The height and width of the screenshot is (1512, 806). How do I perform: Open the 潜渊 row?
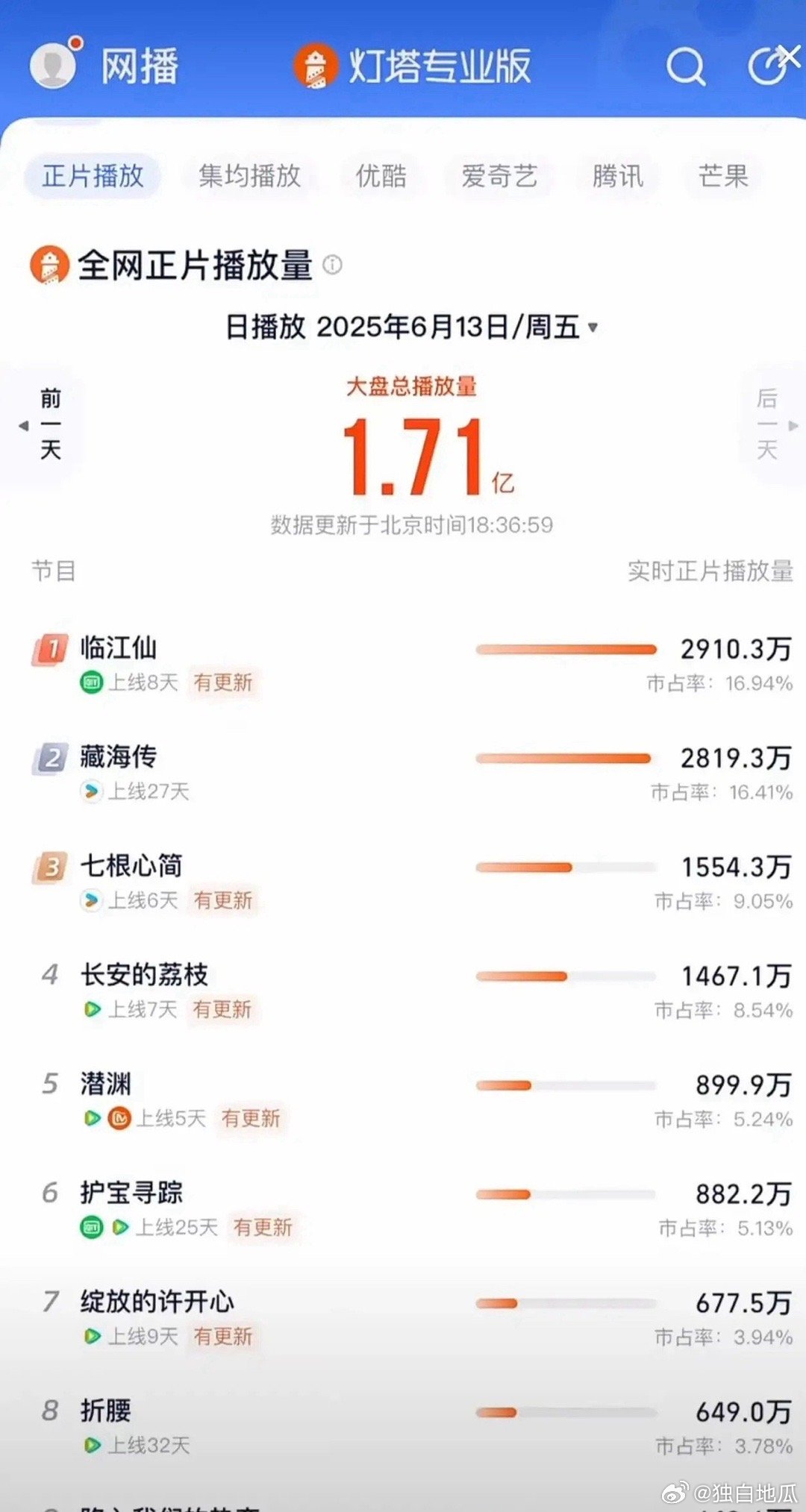point(412,1100)
